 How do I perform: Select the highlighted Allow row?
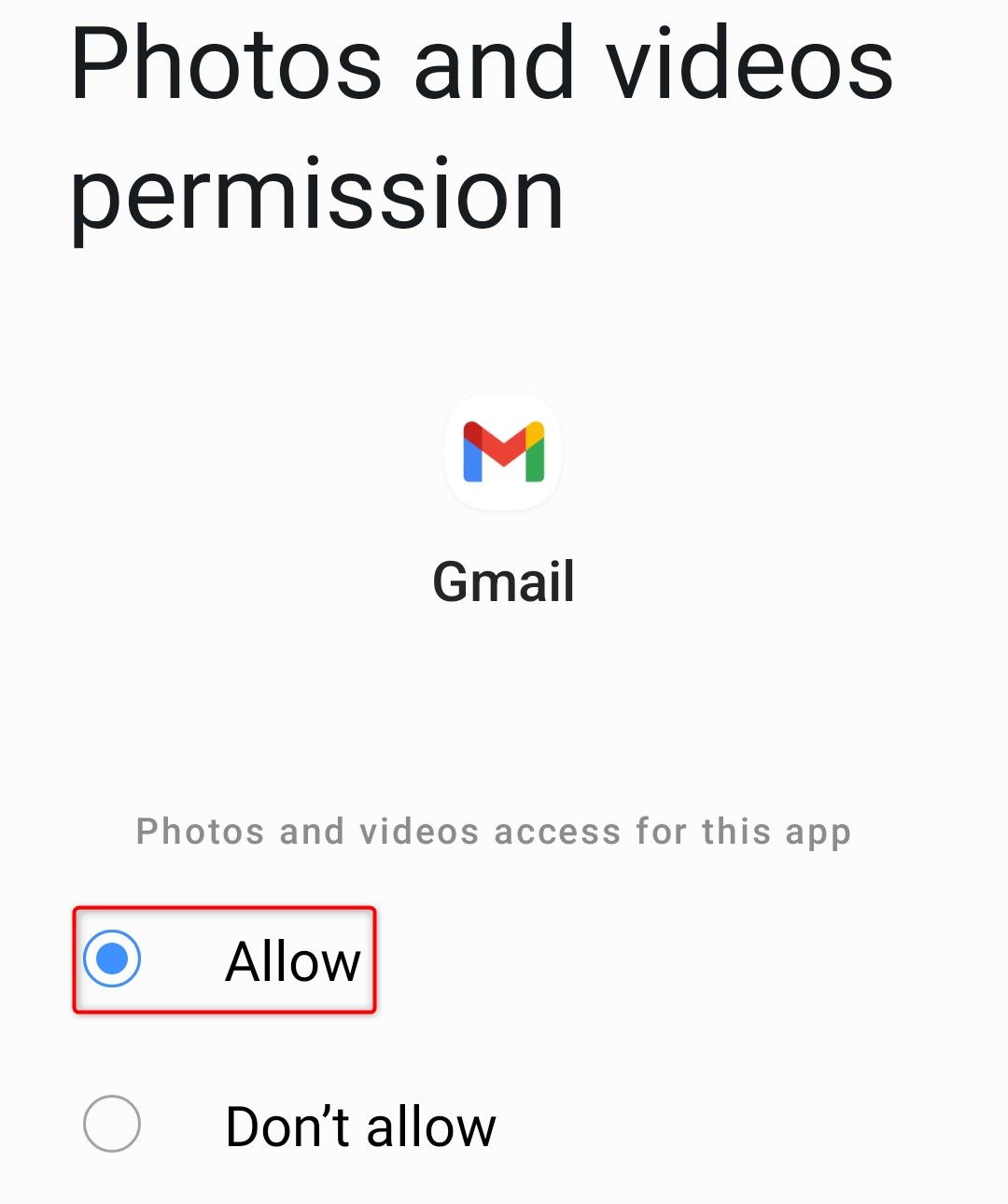point(224,959)
